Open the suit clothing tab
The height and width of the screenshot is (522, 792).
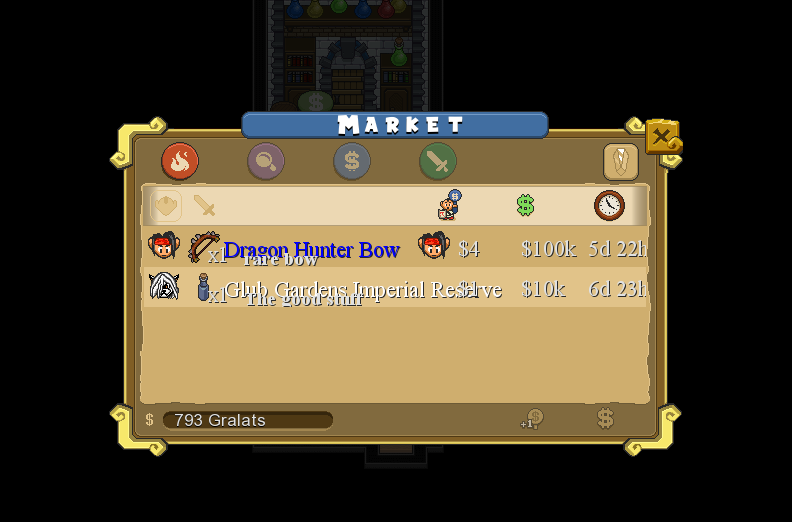pos(620,161)
